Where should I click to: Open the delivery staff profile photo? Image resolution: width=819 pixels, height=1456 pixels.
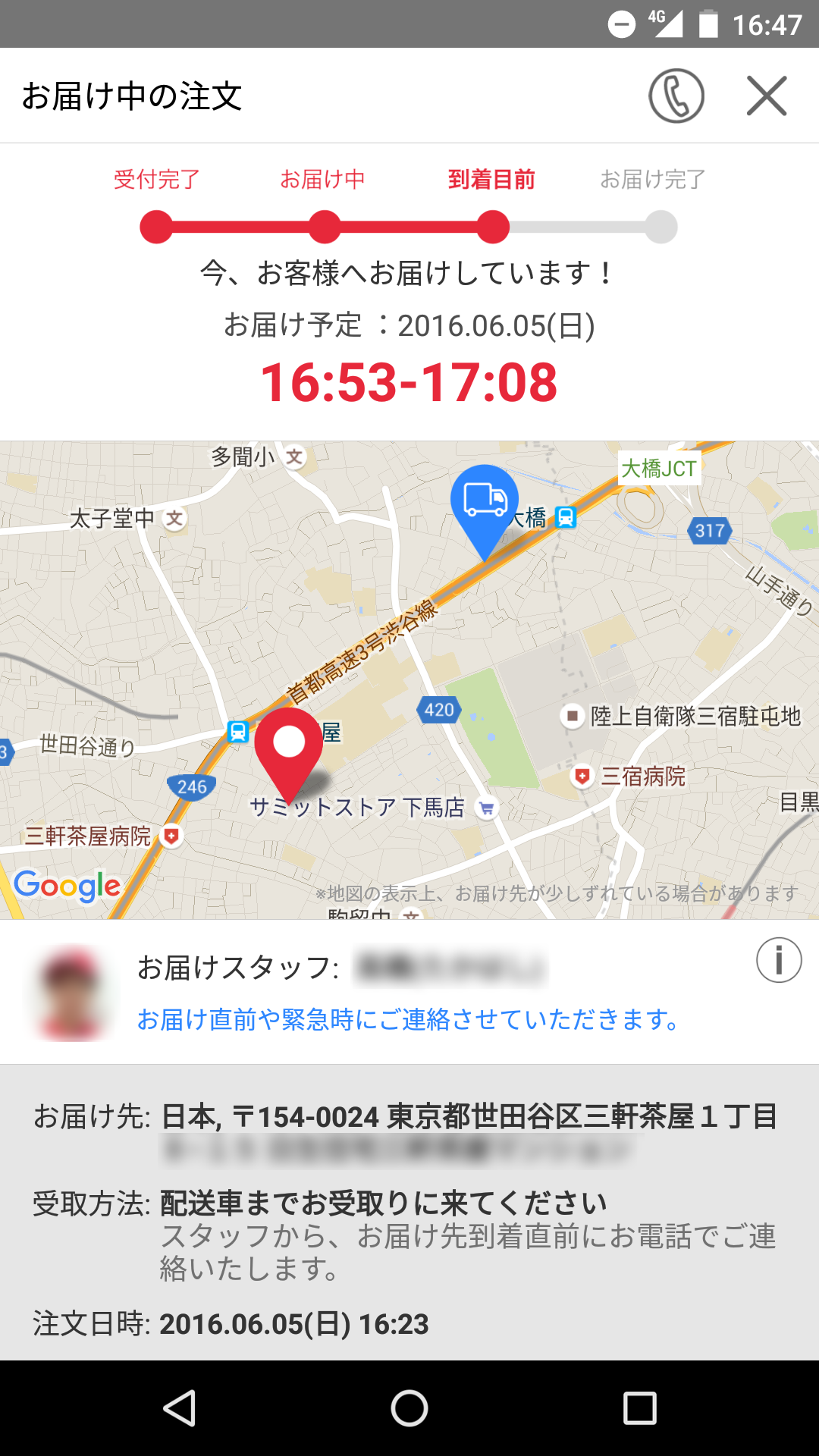pos(73,993)
